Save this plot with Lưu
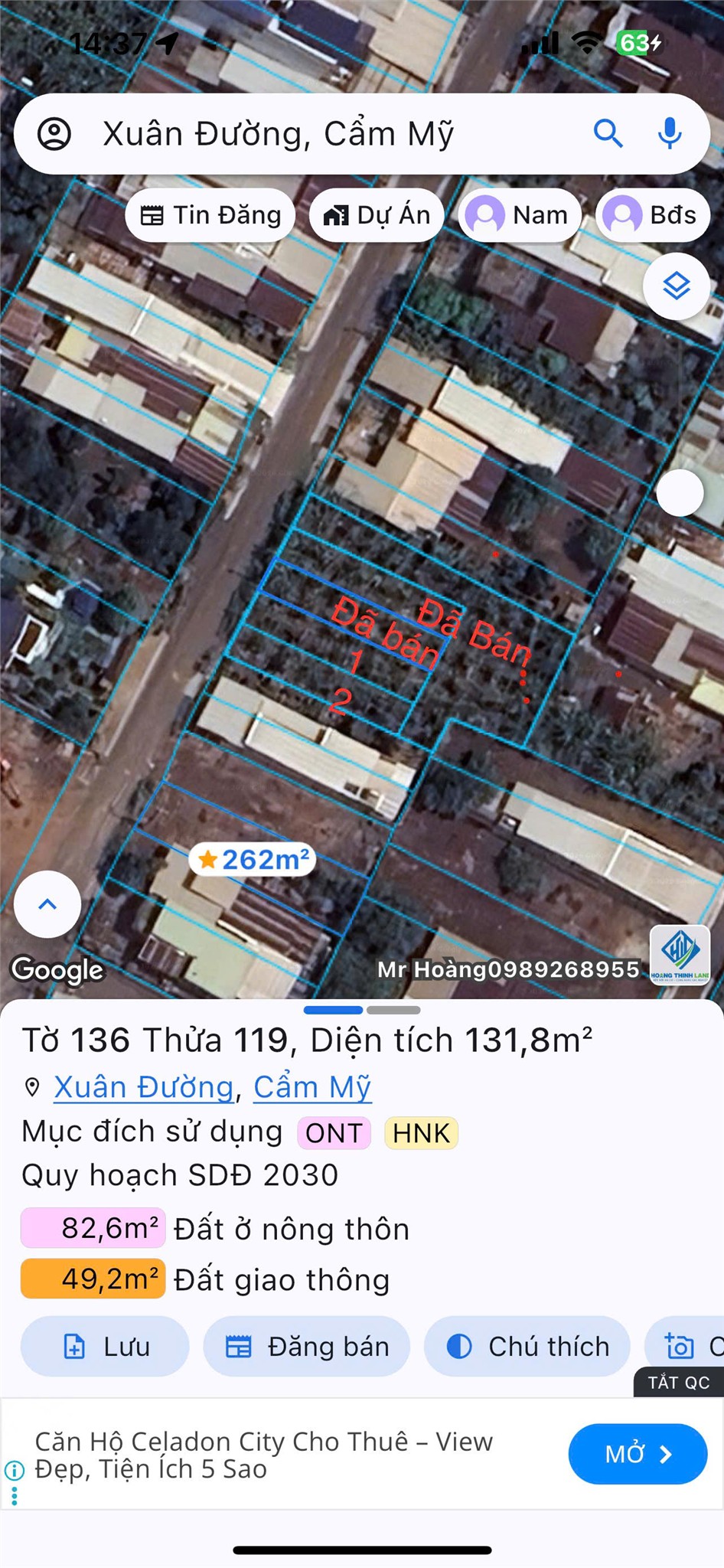 (x=105, y=1346)
